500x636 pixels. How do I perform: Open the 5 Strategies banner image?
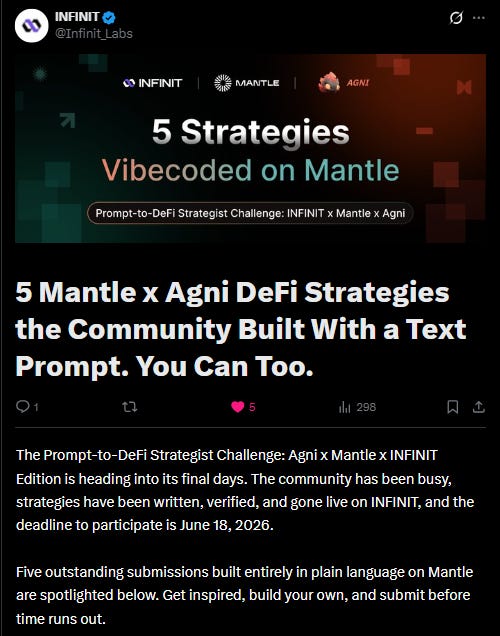pos(250,148)
